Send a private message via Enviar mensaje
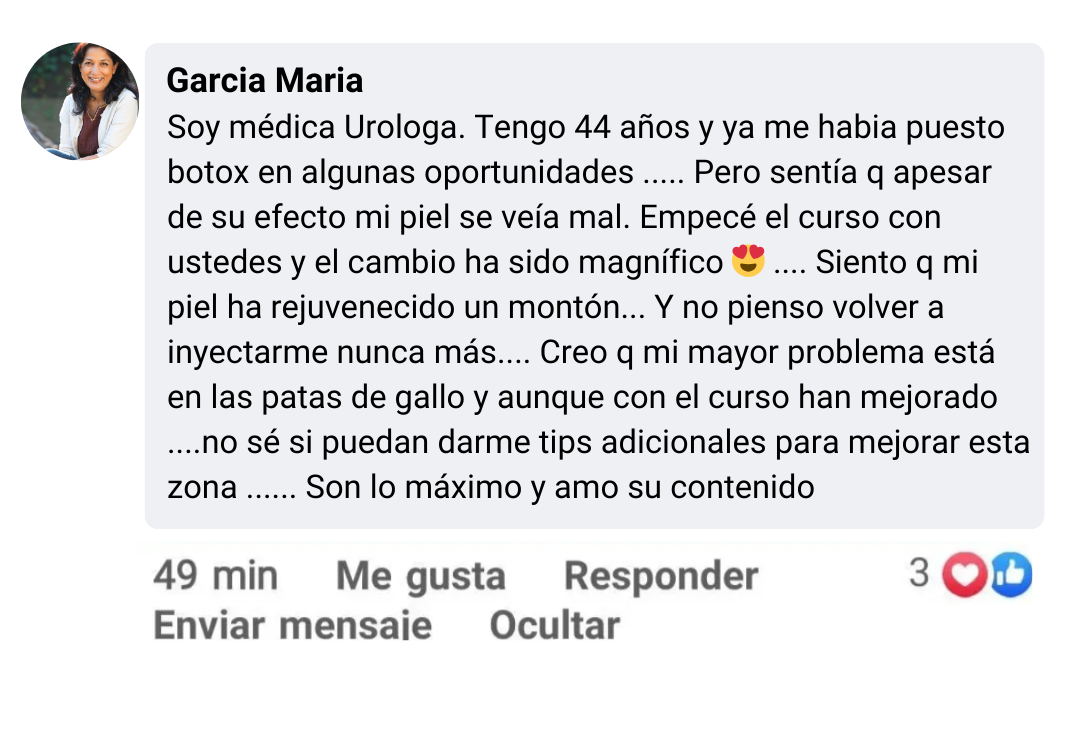 click(x=292, y=625)
